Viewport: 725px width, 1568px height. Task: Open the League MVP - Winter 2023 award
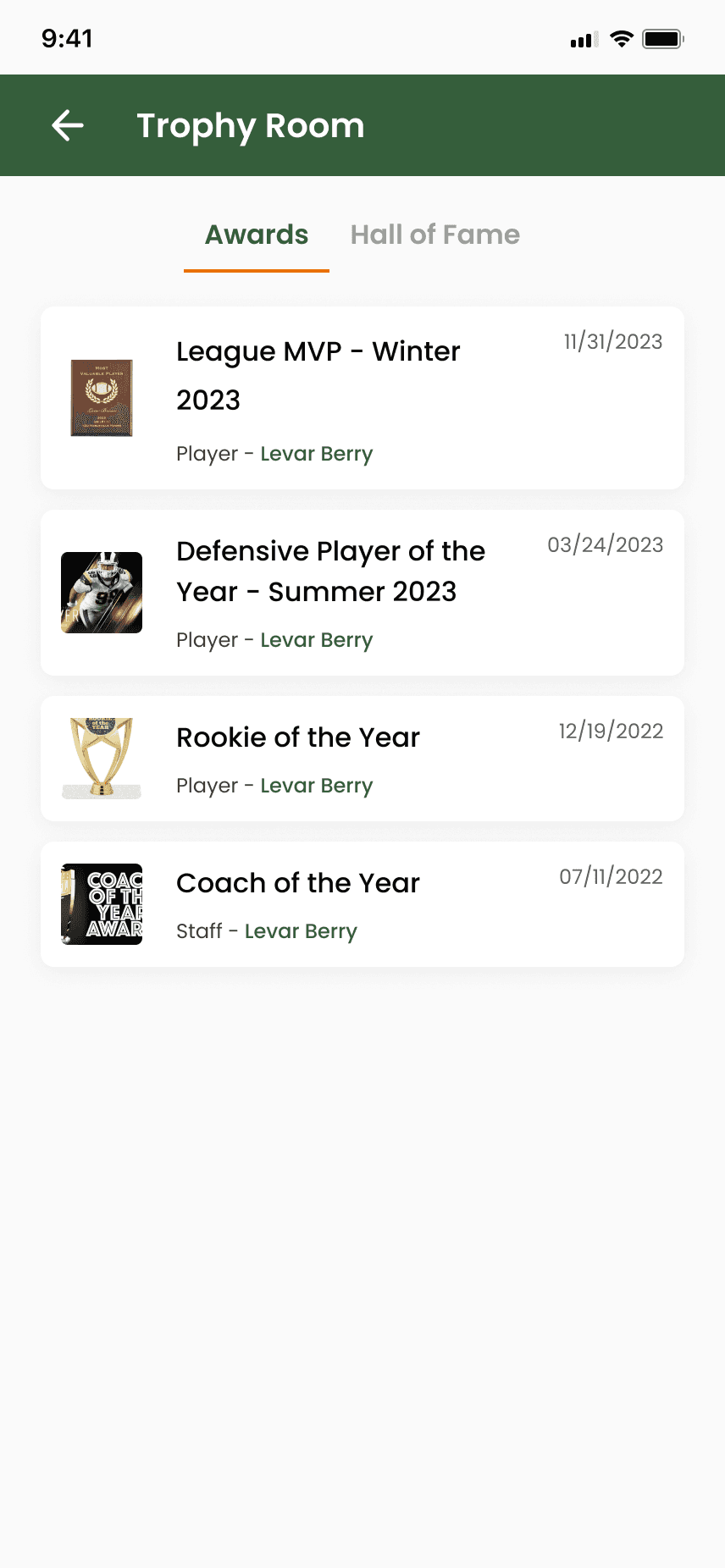(x=362, y=398)
